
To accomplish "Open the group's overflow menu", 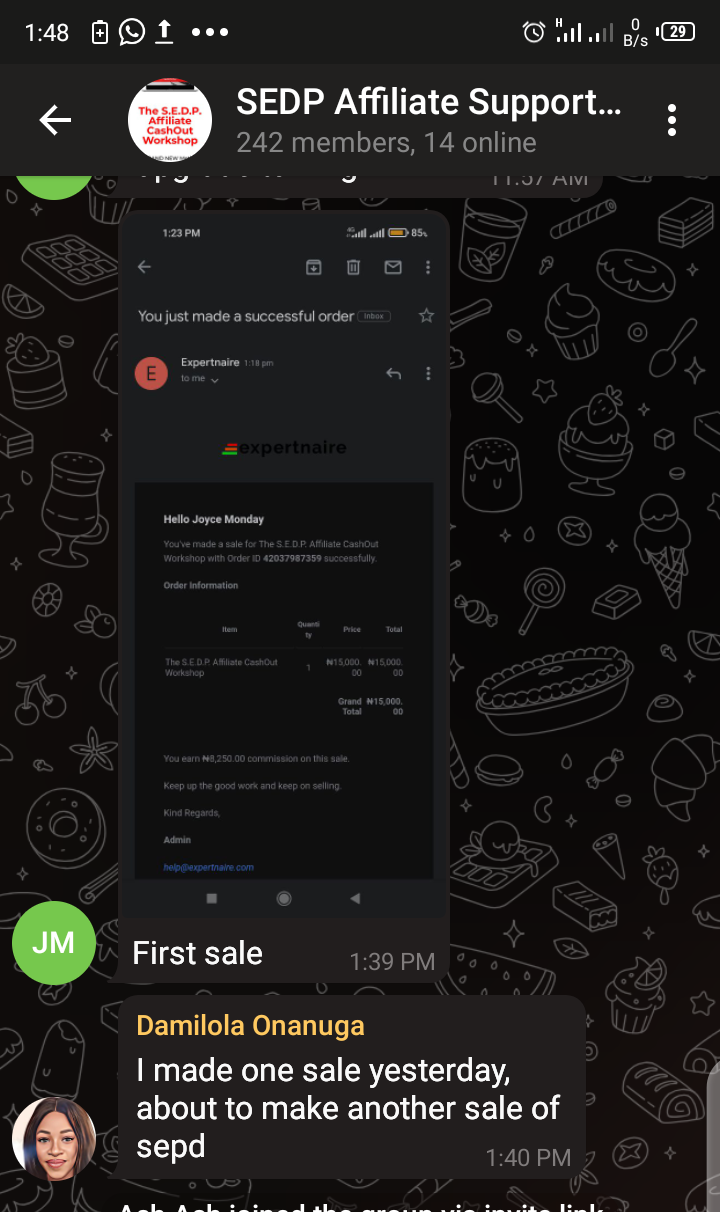I will pos(672,121).
